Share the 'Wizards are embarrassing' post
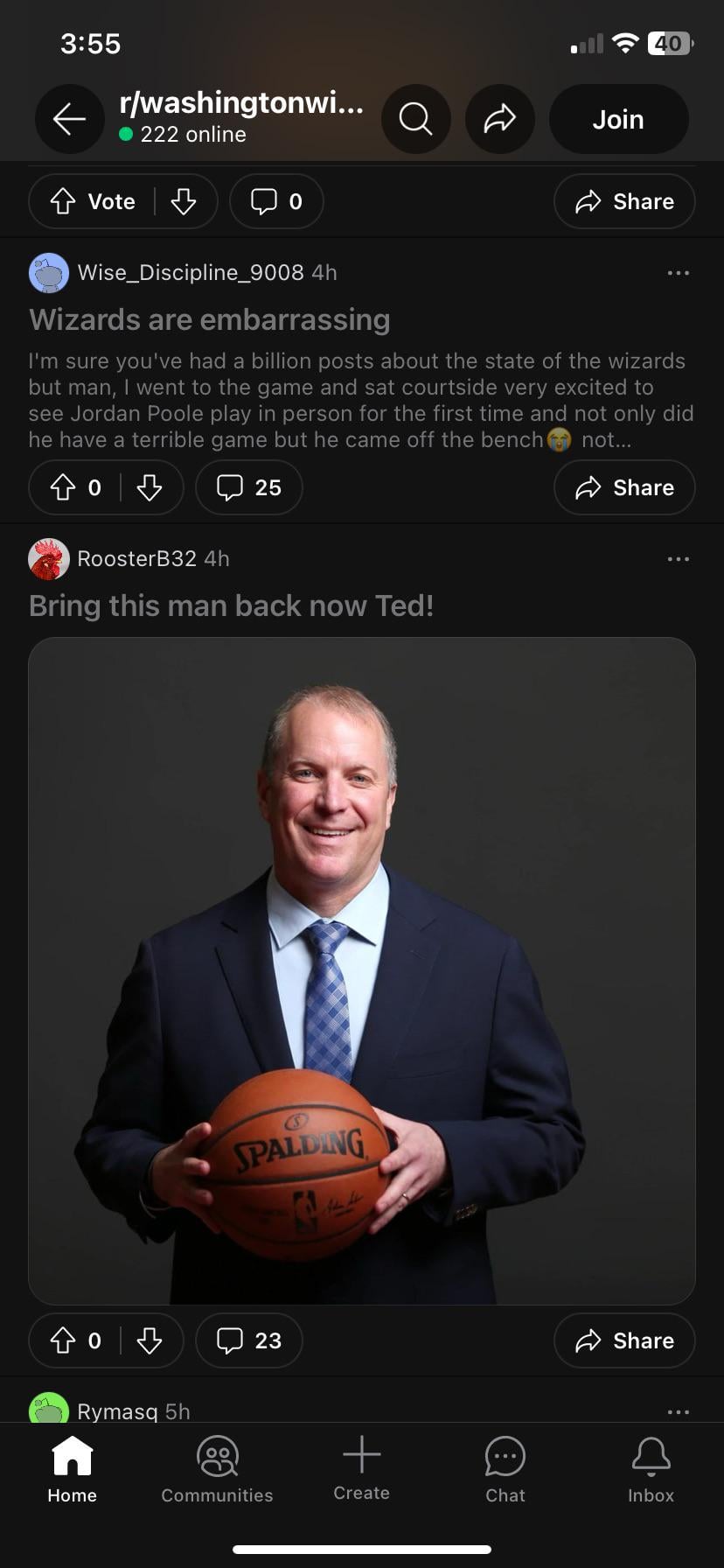 click(624, 487)
